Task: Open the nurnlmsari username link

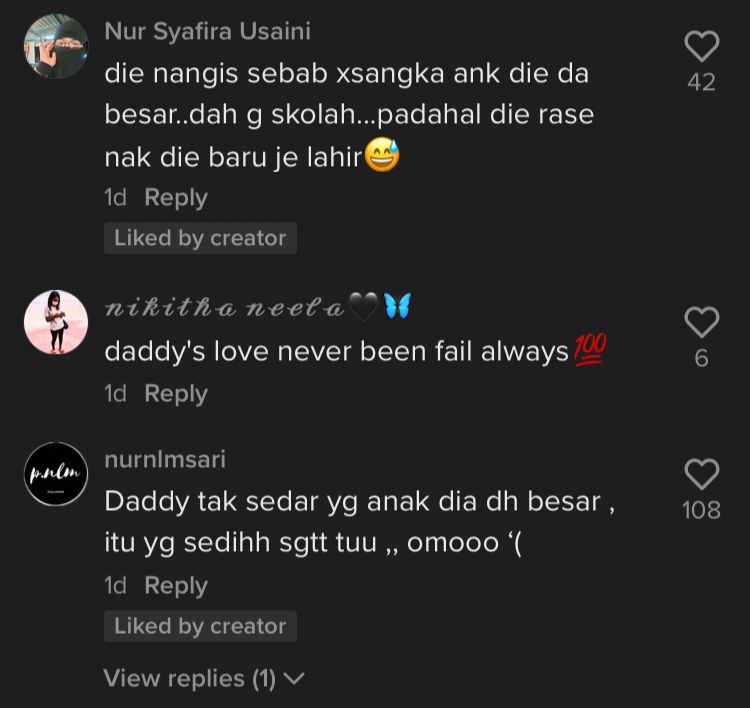Action: click(x=165, y=459)
